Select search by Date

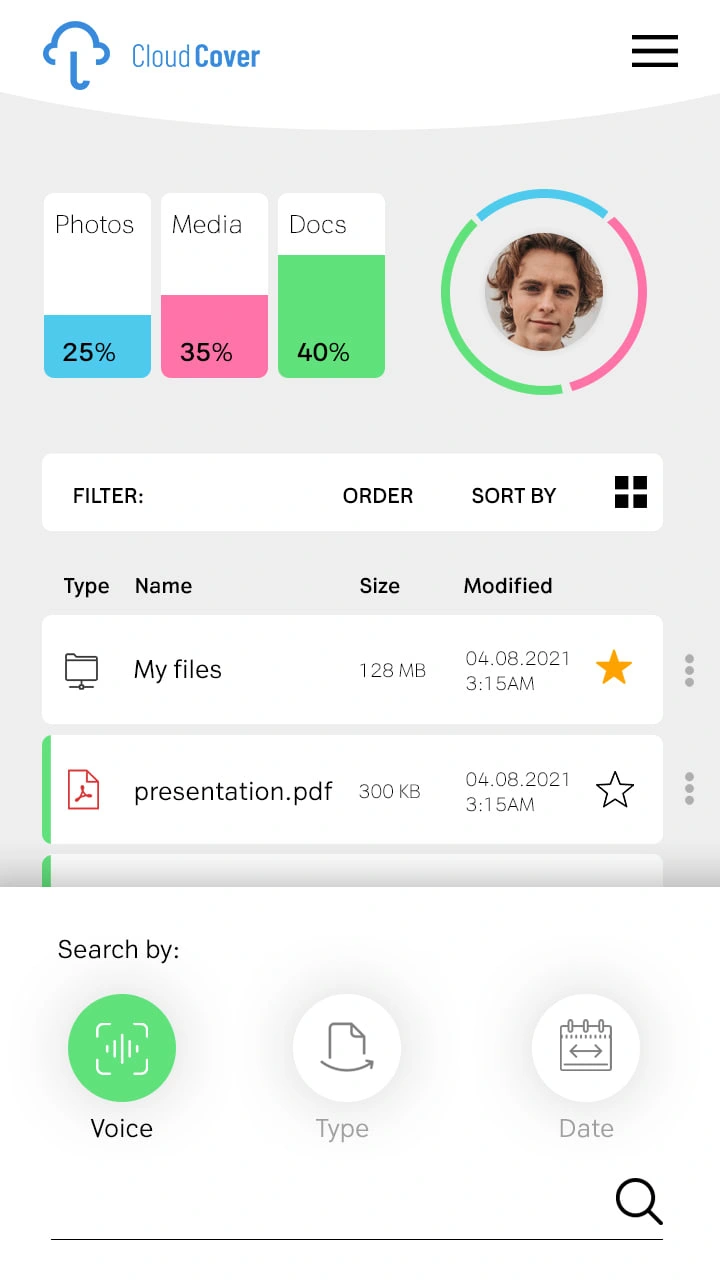coord(586,1048)
